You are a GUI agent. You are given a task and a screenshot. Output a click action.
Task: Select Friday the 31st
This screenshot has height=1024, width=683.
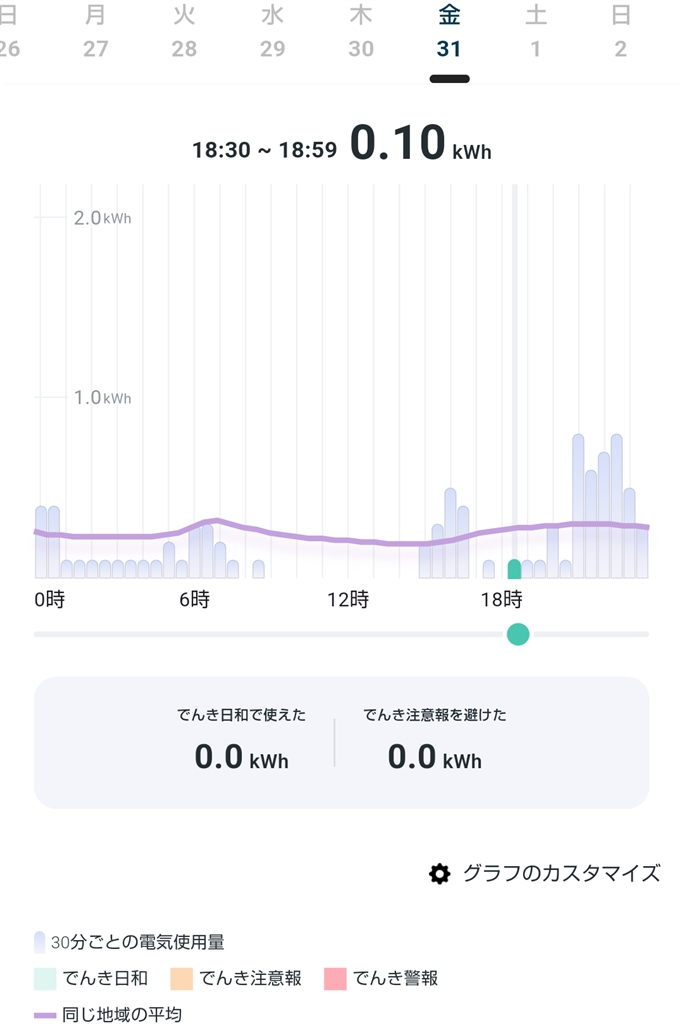[x=449, y=32]
